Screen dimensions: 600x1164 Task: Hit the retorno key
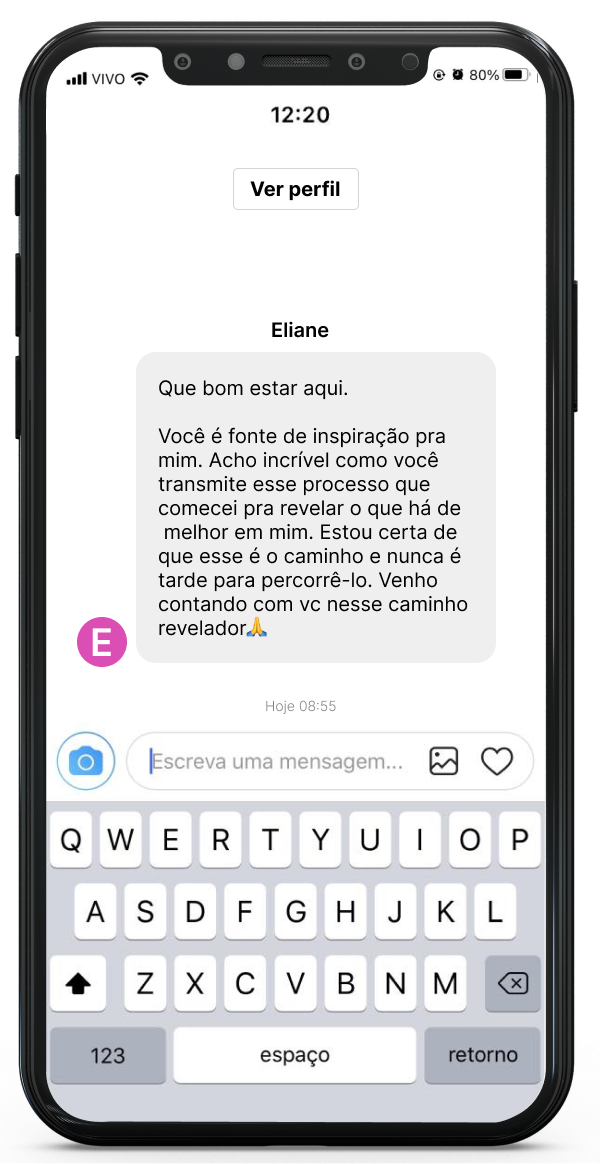pos(482,1055)
